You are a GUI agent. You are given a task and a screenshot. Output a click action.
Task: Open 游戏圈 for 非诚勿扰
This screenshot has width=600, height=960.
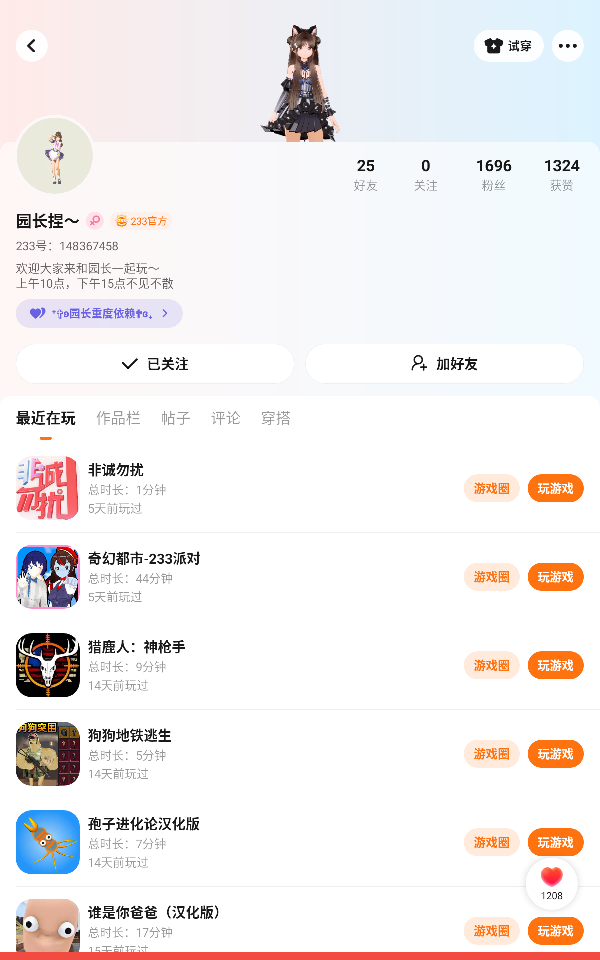[491, 488]
